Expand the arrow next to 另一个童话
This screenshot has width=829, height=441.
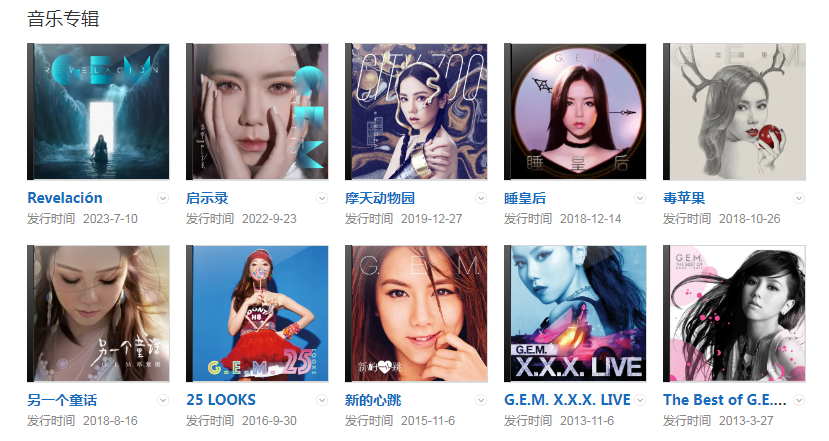pos(163,400)
